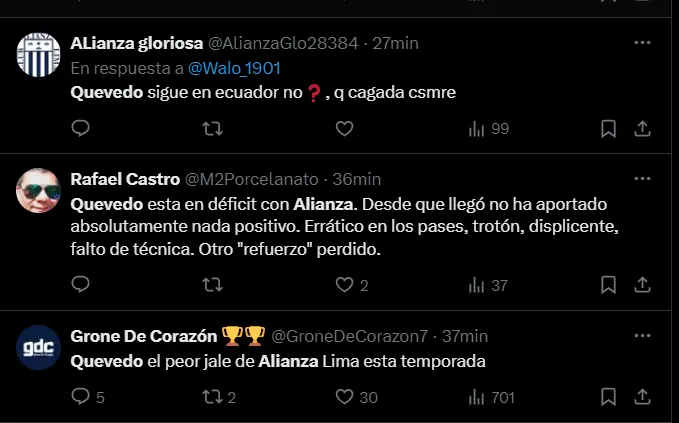The width and height of the screenshot is (679, 423).
Task: Bookmark ALianza gloriosa's tweet
Action: (x=607, y=128)
